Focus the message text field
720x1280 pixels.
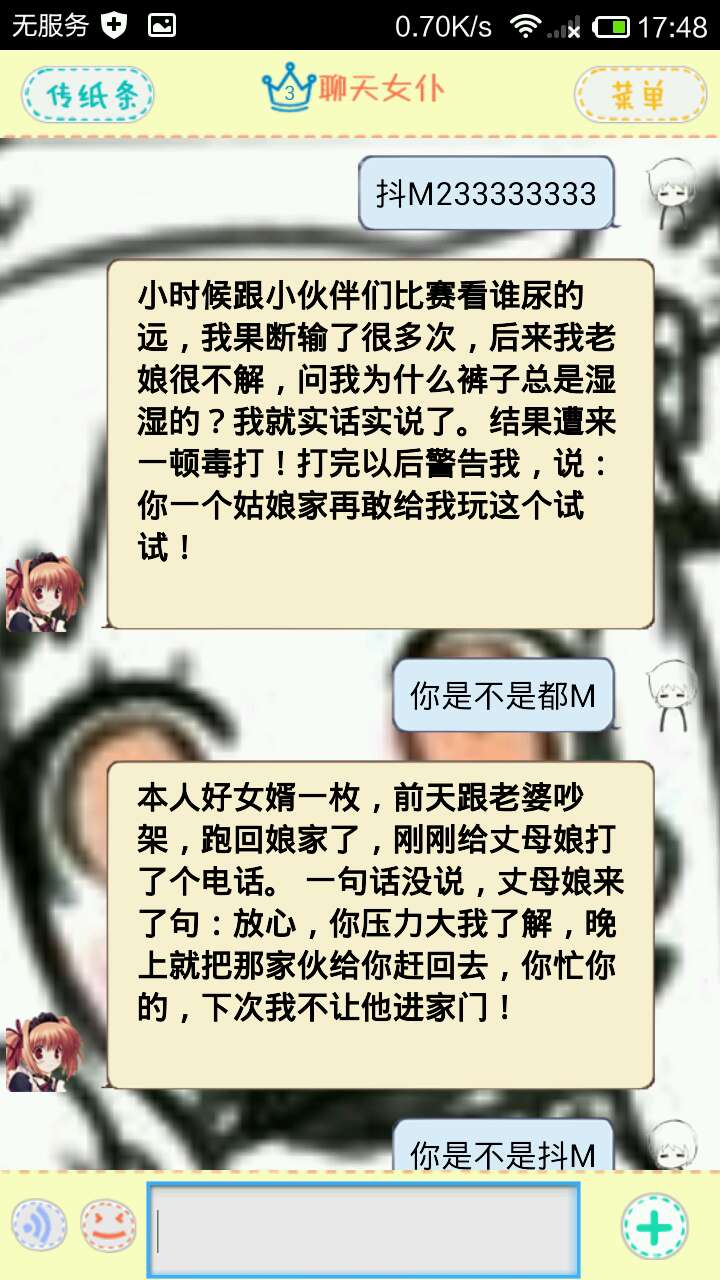(364, 1230)
